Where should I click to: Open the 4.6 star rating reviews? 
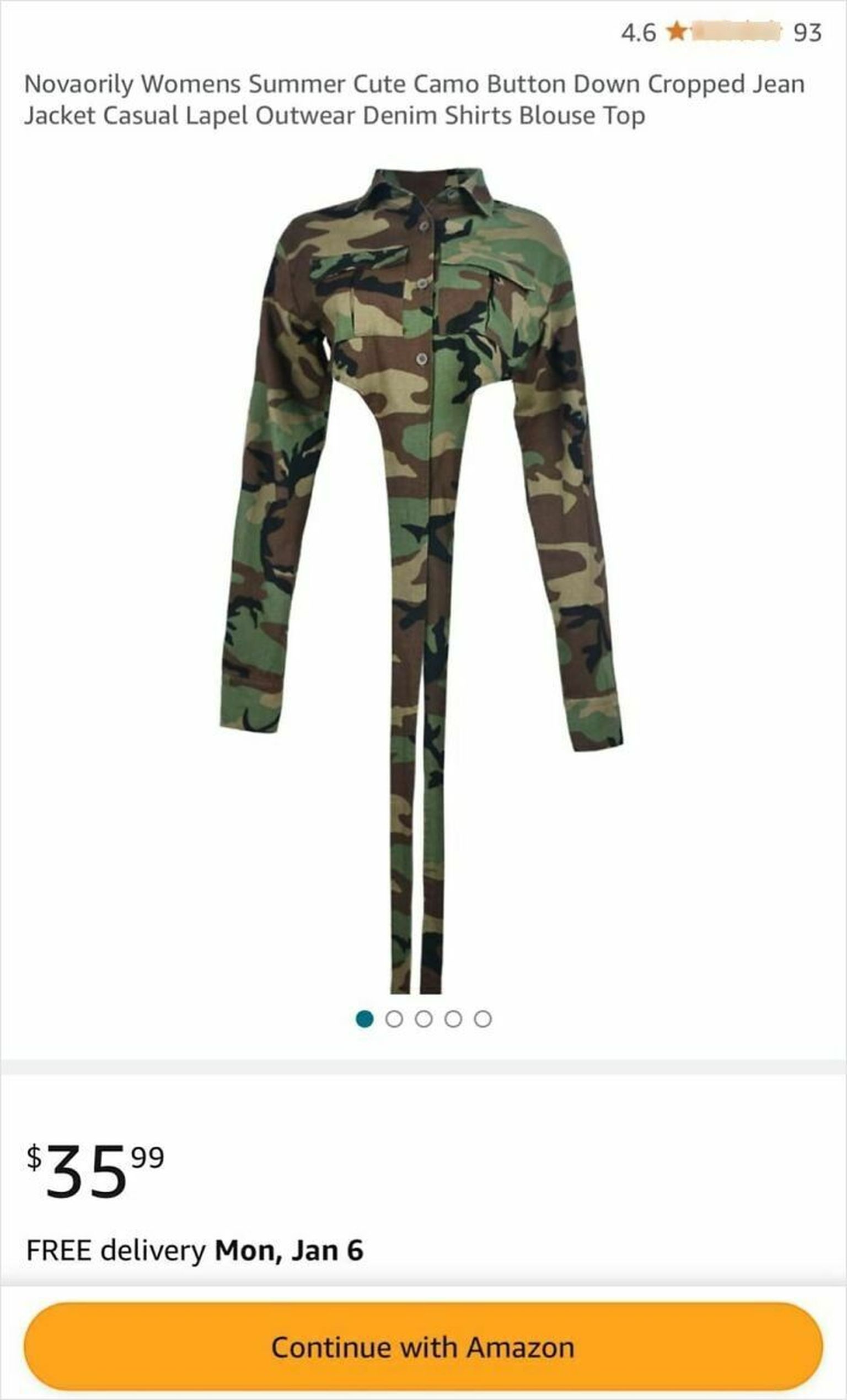coord(720,33)
